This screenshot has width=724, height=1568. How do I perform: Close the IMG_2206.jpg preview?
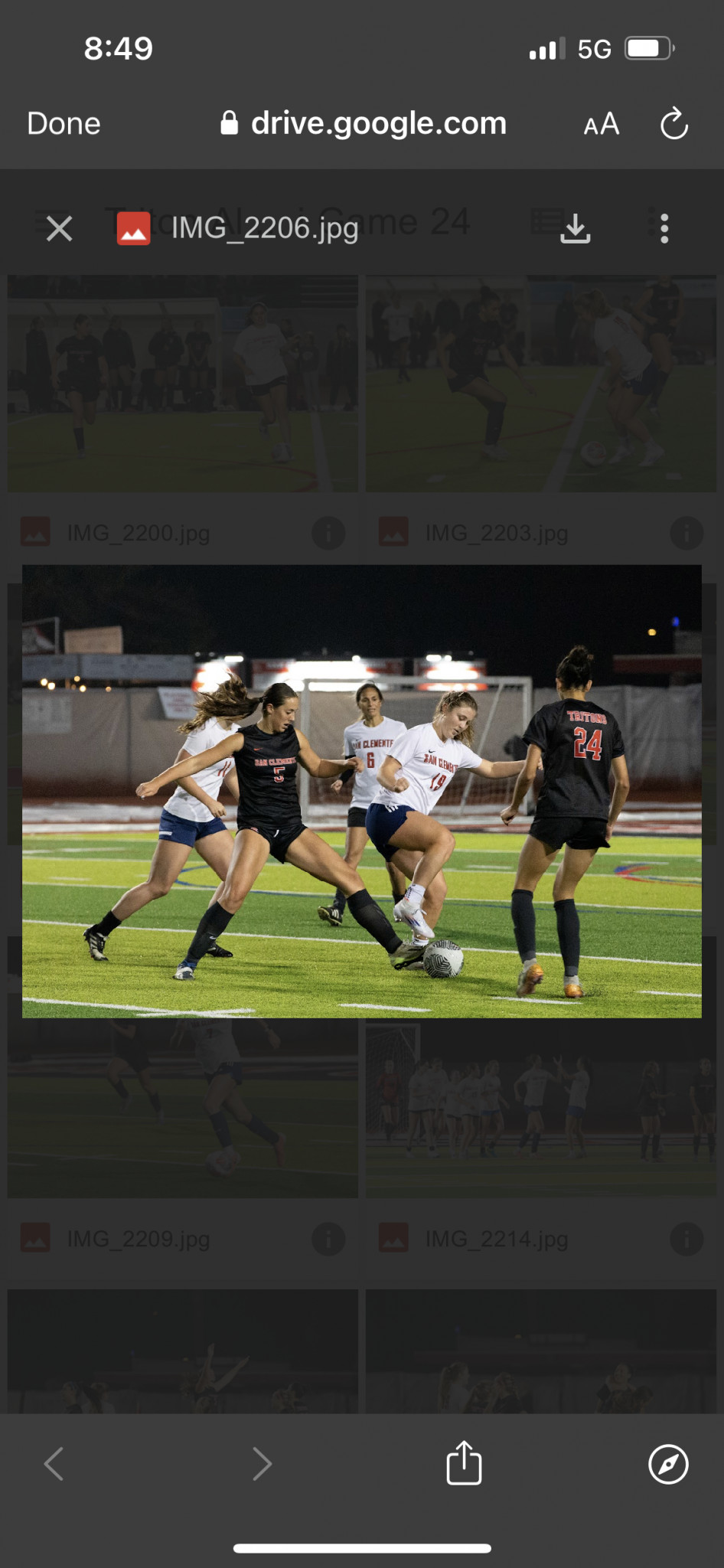tap(59, 228)
